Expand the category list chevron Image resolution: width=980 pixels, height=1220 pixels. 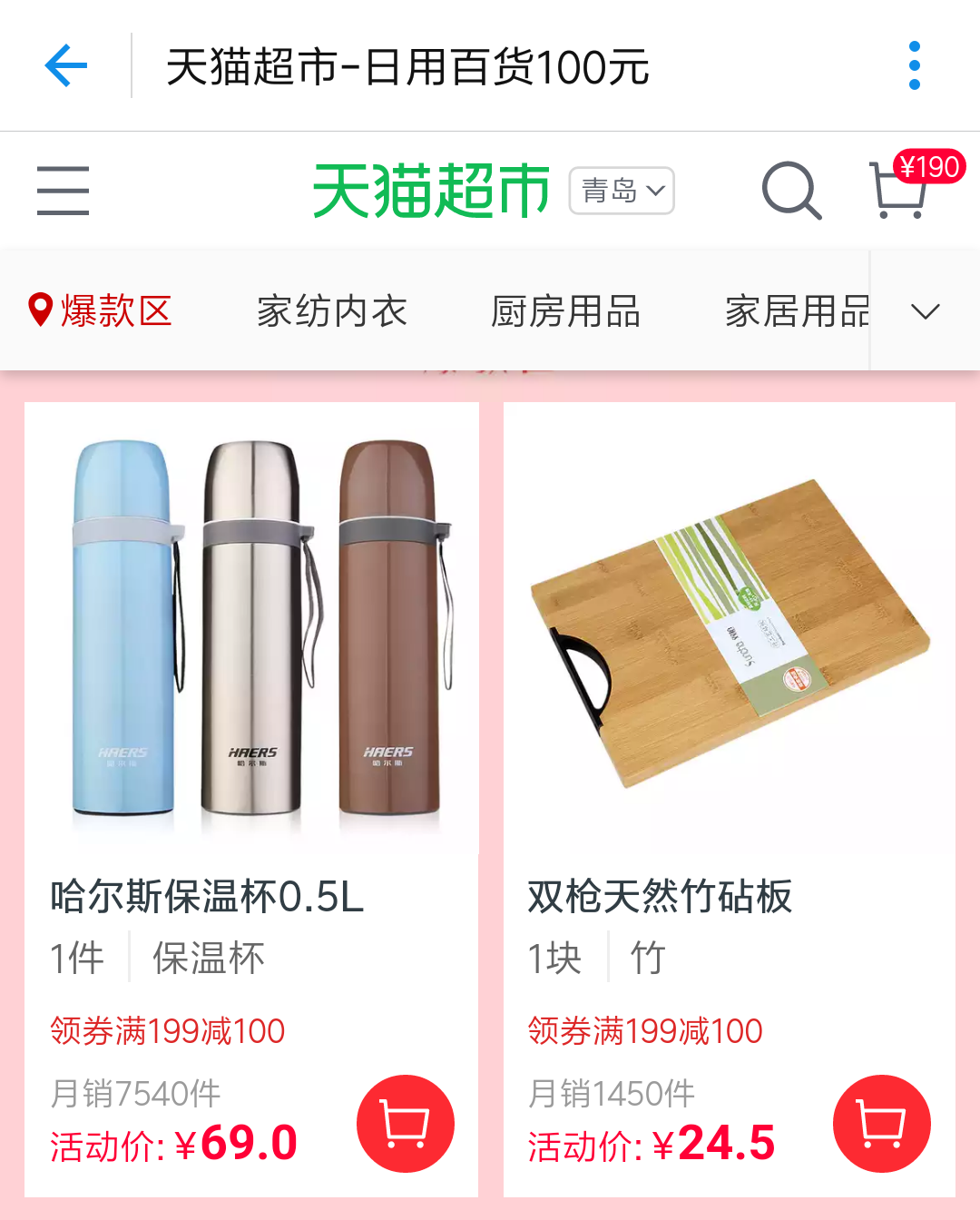coord(925,311)
